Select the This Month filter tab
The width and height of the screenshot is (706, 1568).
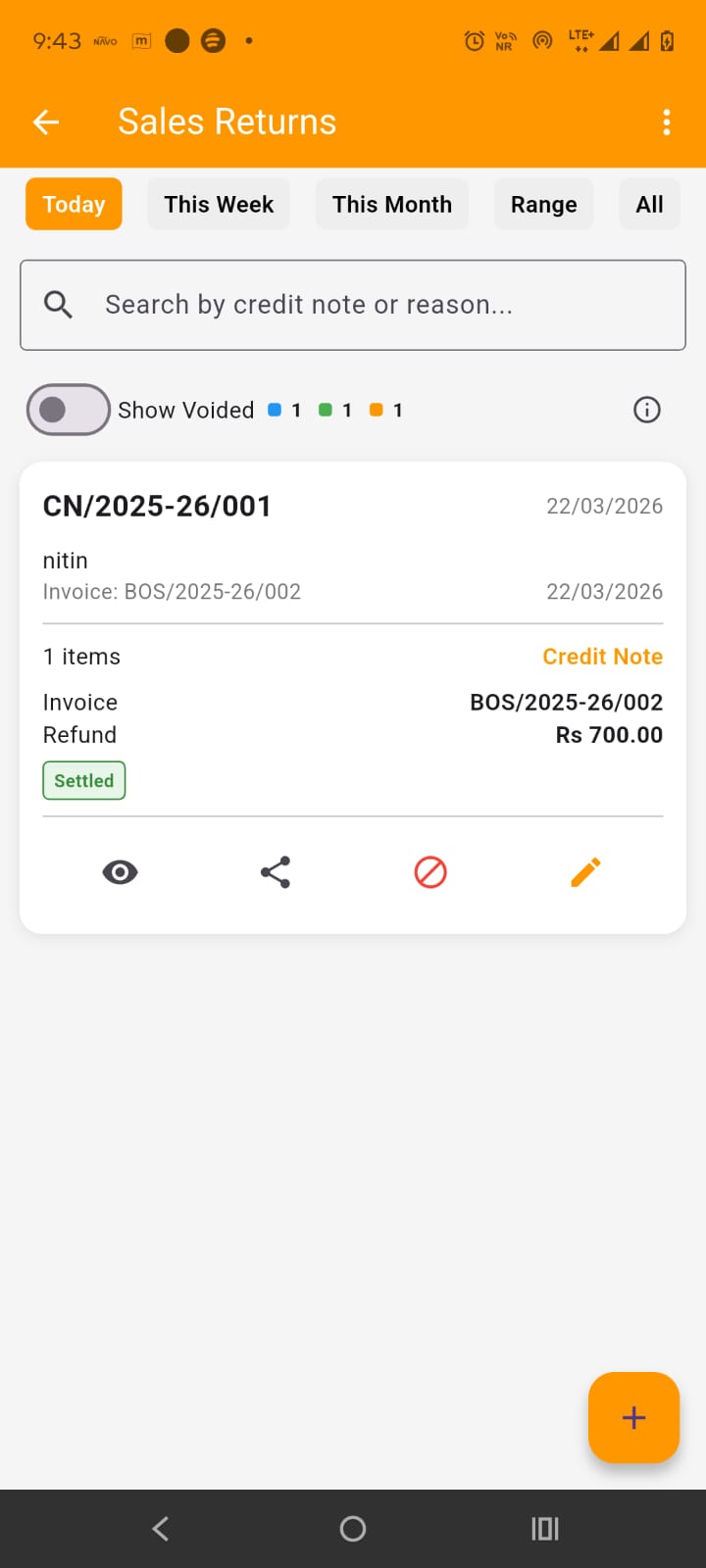pos(392,204)
